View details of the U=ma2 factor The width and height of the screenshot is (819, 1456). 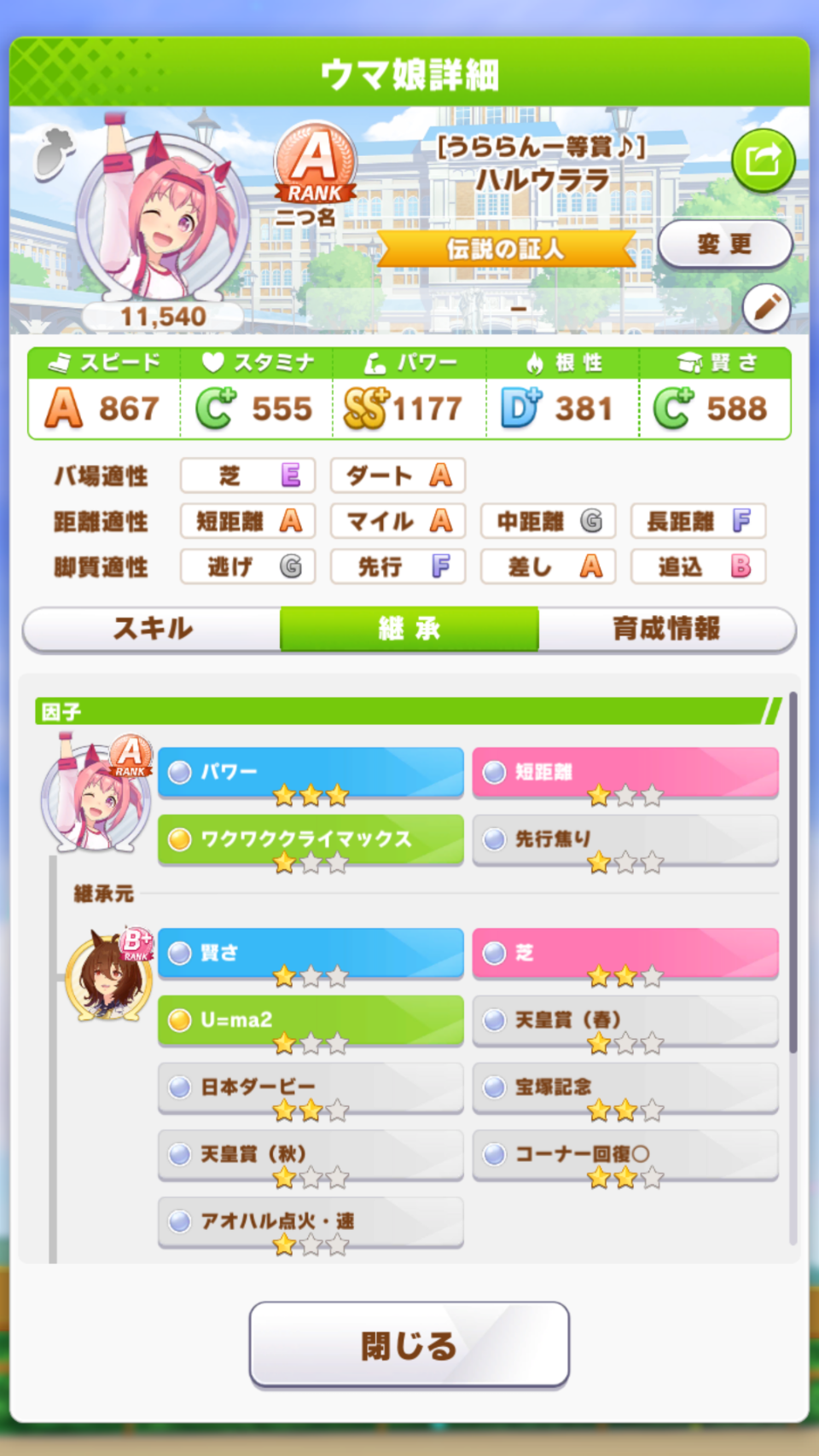(311, 1020)
